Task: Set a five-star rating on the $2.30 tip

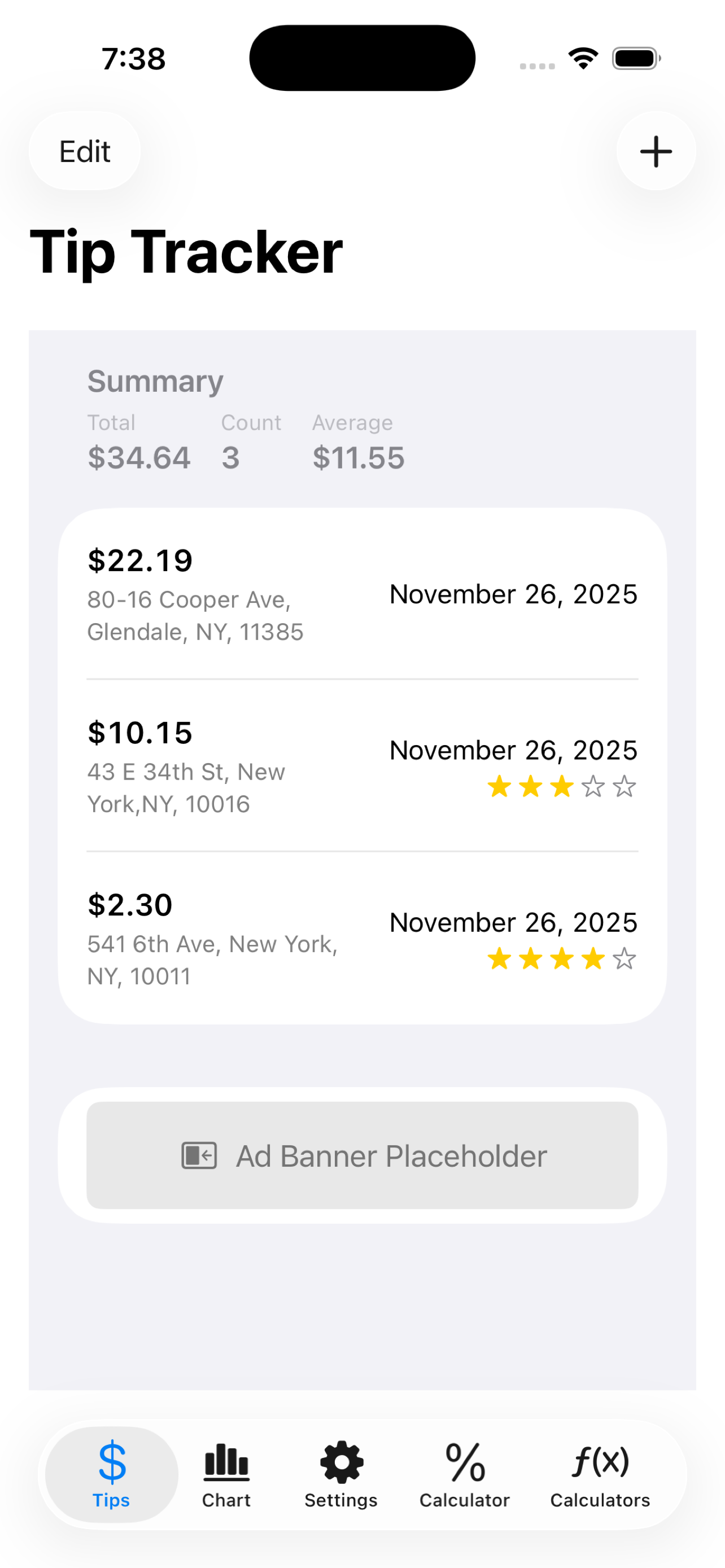Action: tap(624, 959)
